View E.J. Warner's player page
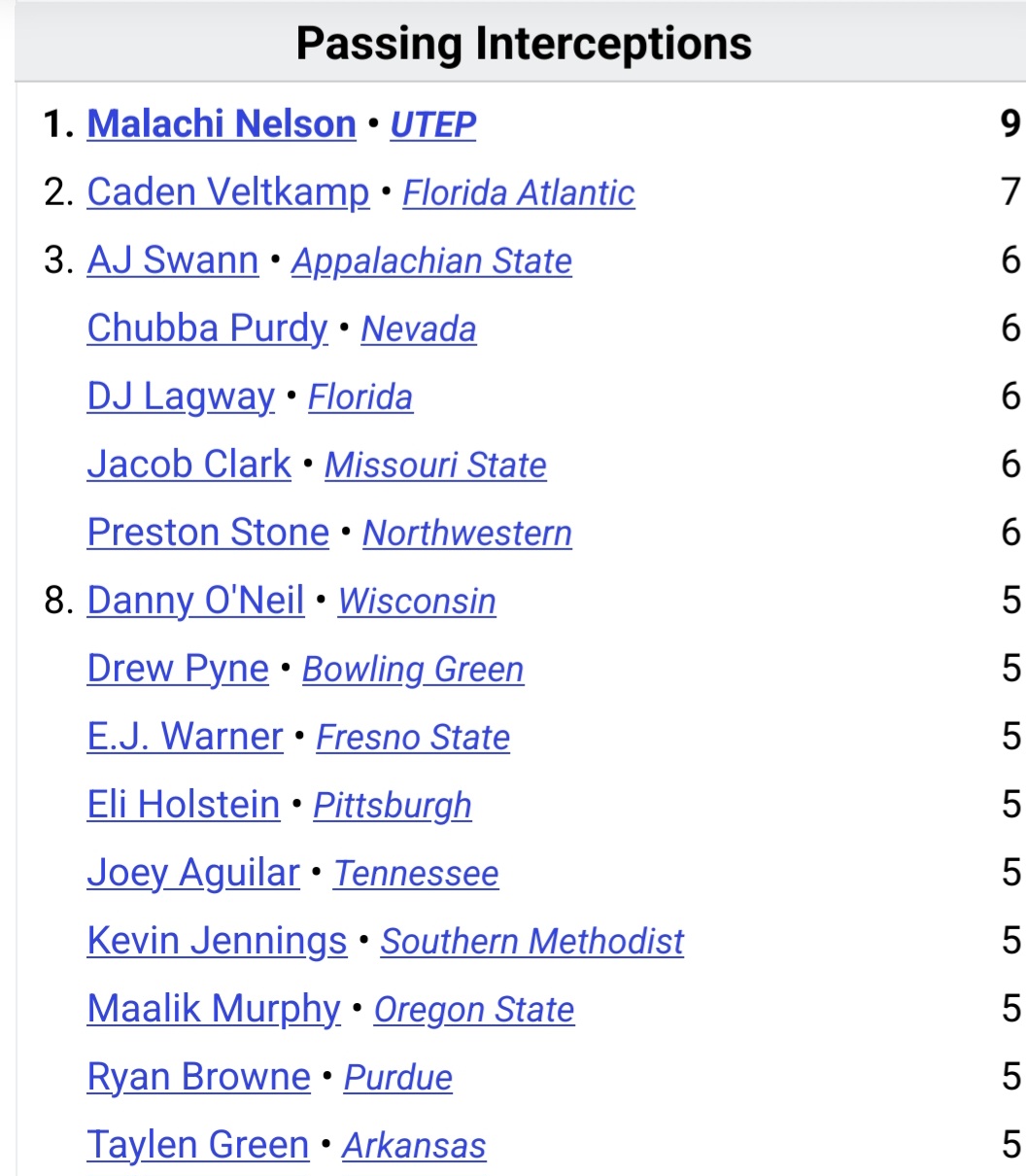The image size is (1026, 1176). tap(185, 737)
